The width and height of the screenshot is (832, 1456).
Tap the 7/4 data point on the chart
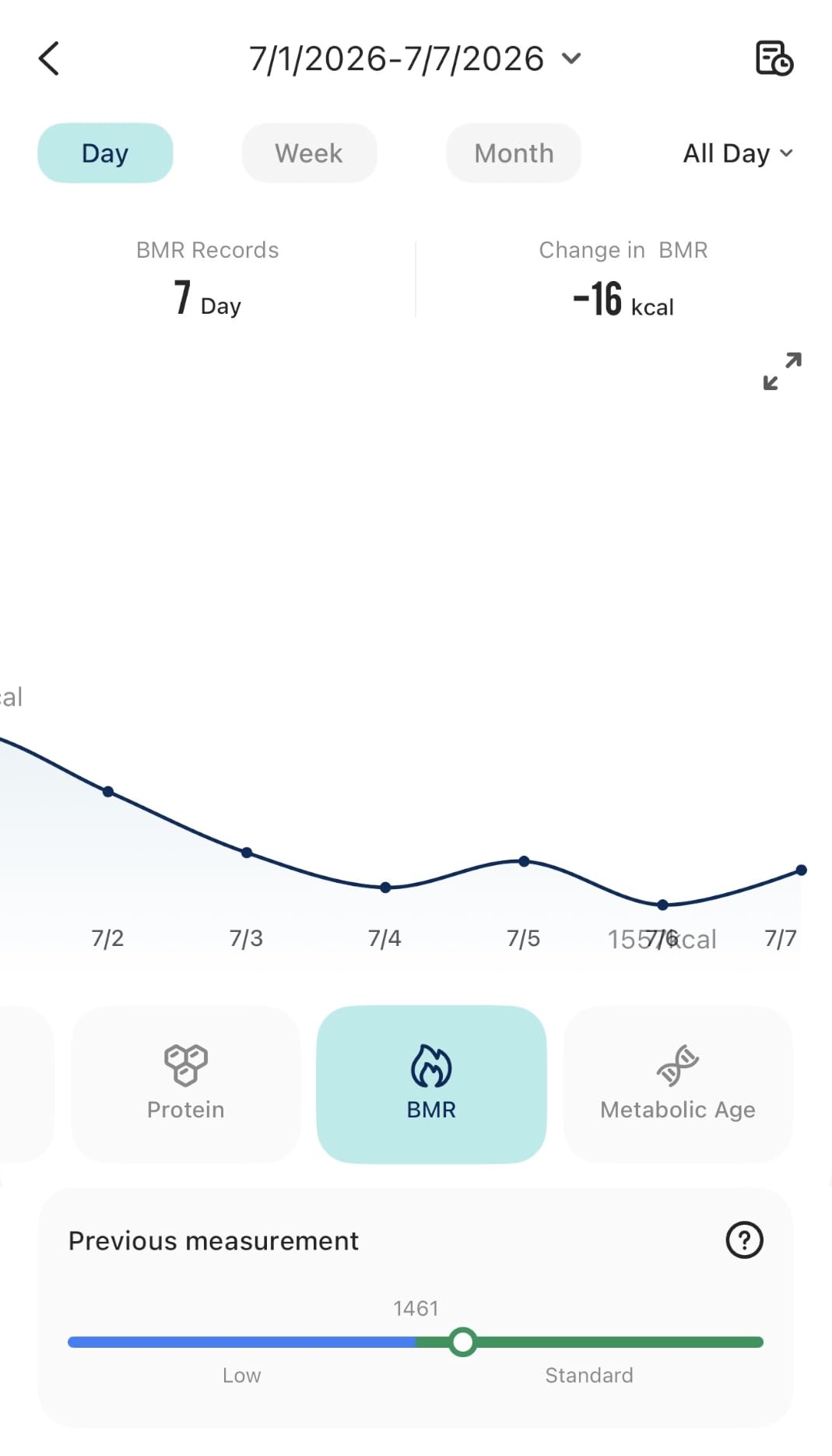tap(385, 887)
